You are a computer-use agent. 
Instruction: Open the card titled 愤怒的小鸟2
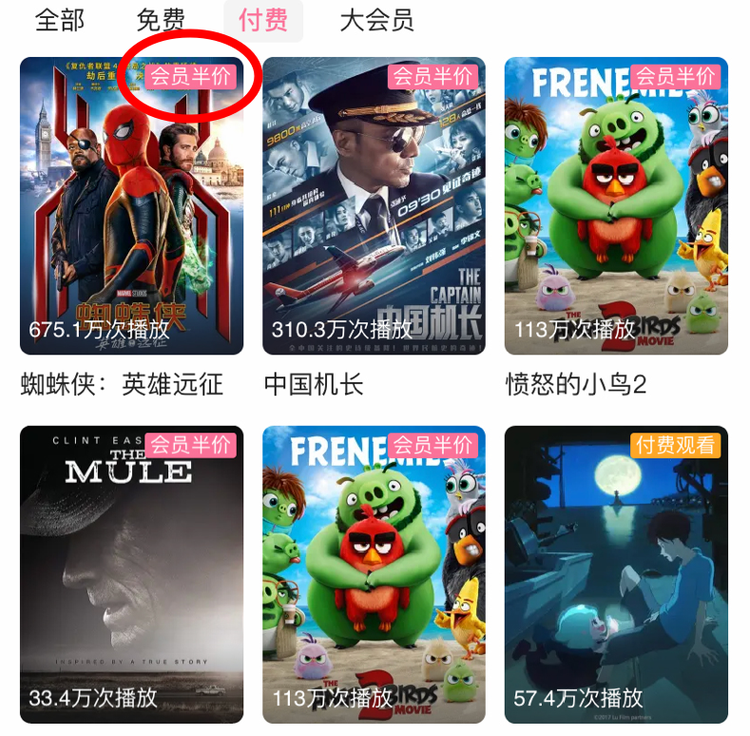coord(616,206)
